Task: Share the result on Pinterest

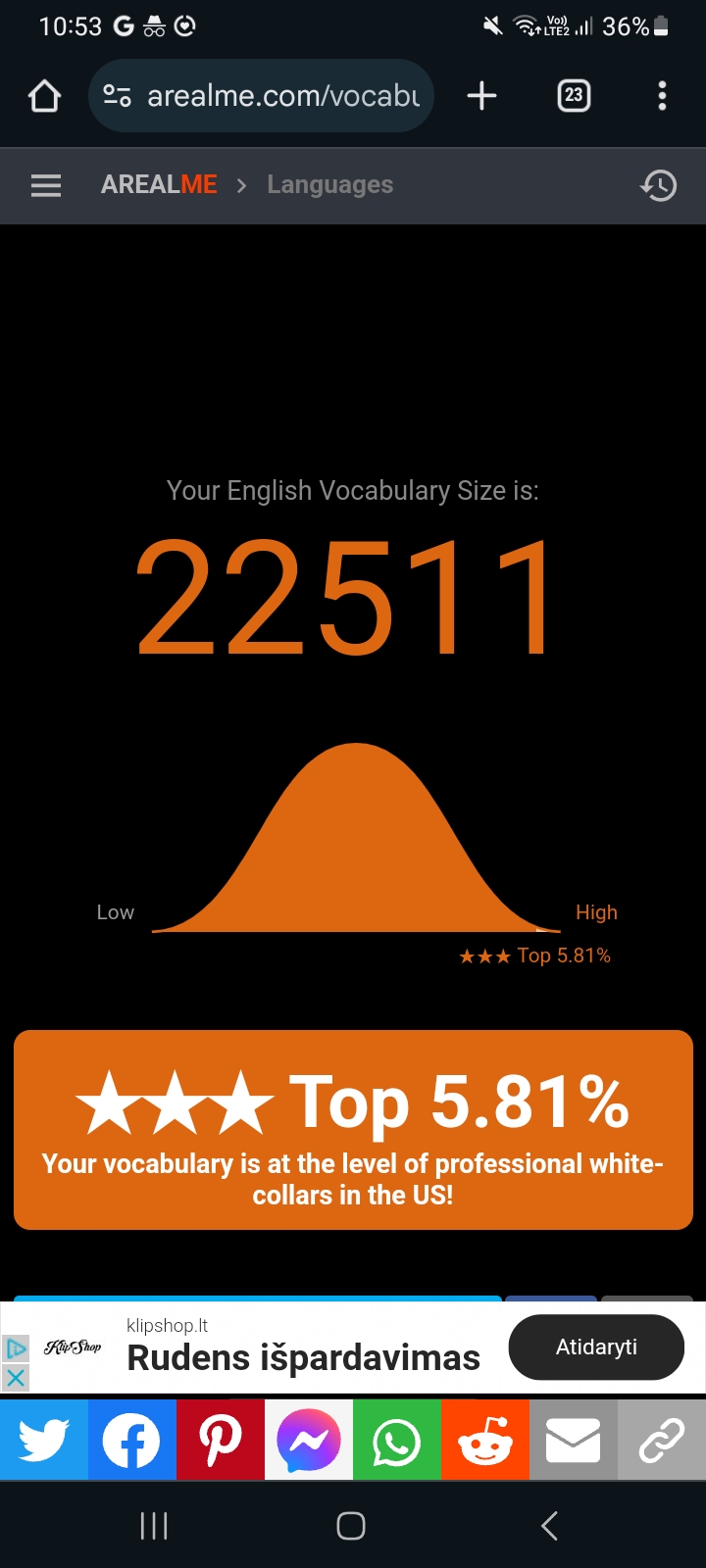Action: tap(221, 1441)
